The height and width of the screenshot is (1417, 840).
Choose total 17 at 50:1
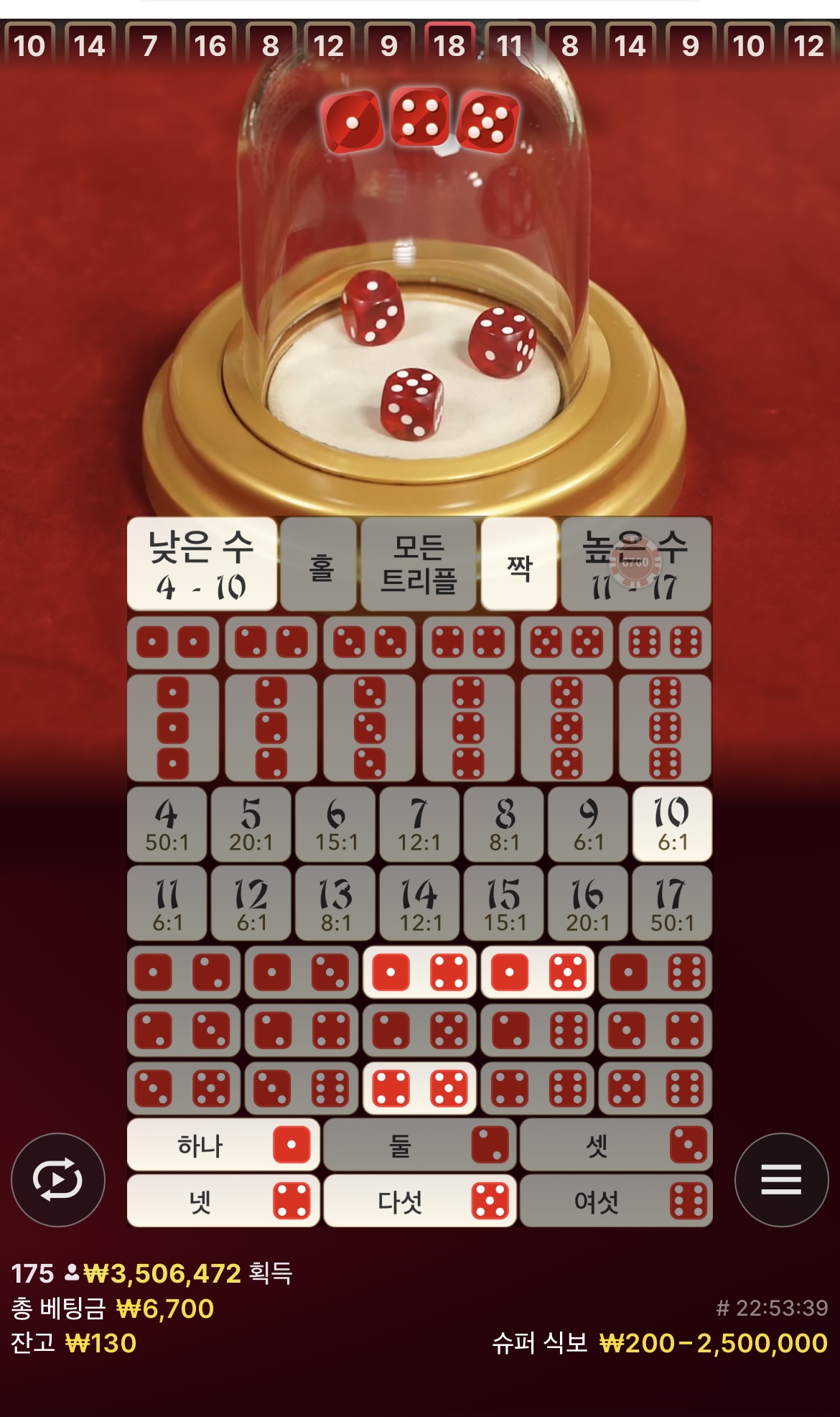[672, 903]
